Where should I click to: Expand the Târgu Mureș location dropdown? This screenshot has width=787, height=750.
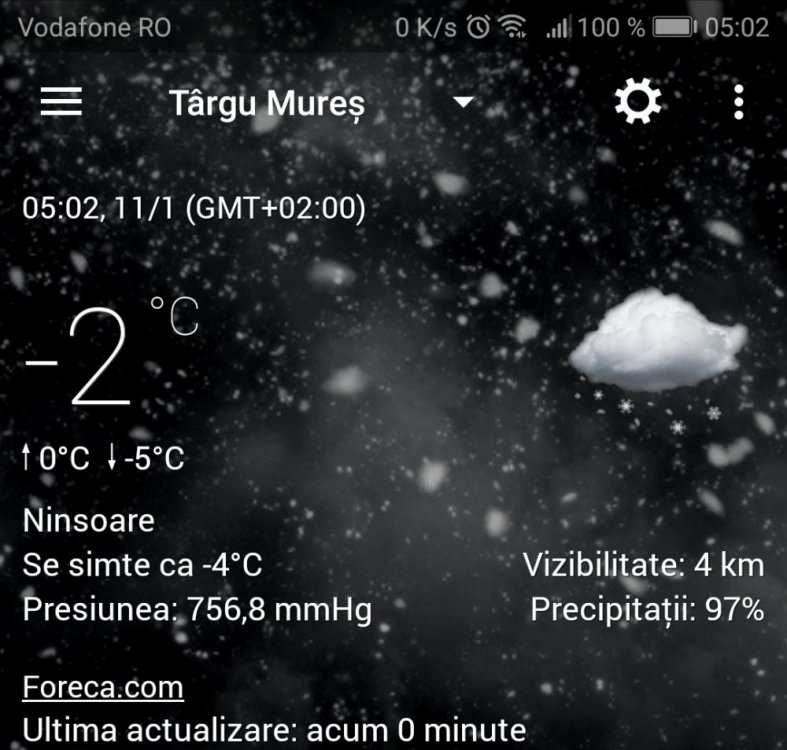[462, 103]
